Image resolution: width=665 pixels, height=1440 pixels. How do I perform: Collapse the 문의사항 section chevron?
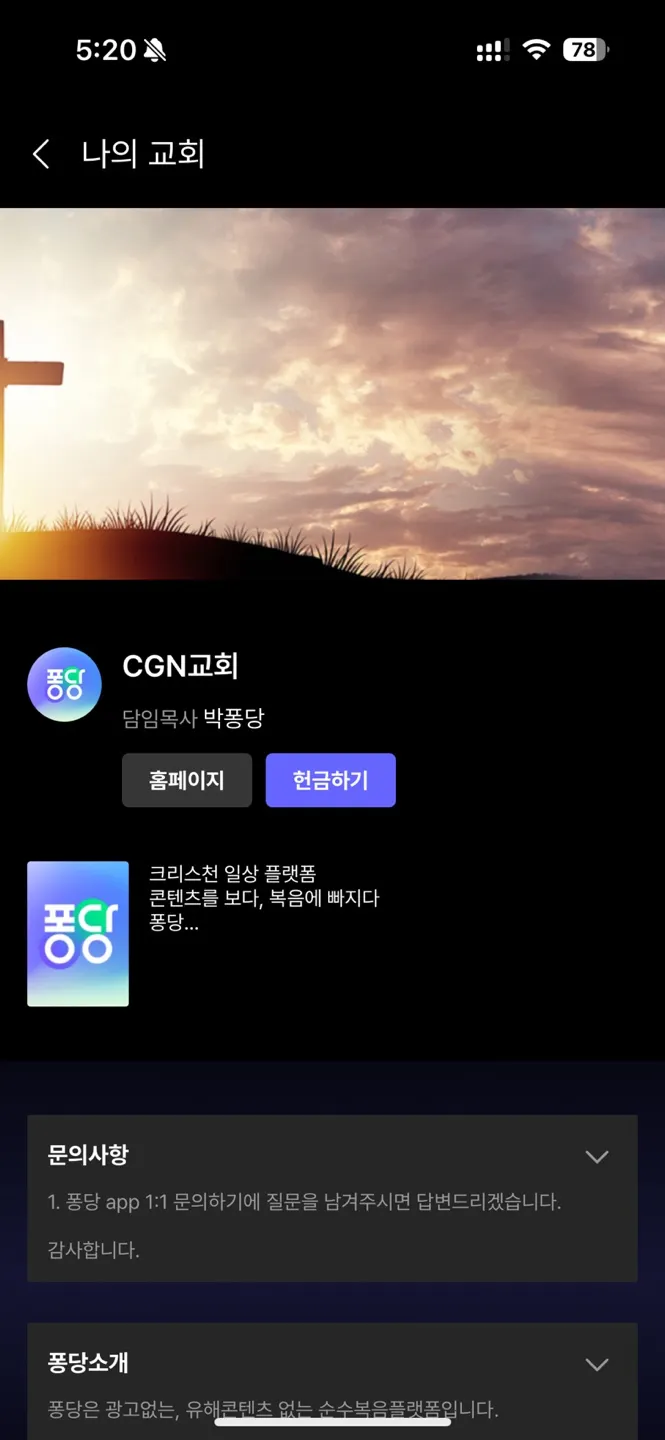[x=597, y=1157]
